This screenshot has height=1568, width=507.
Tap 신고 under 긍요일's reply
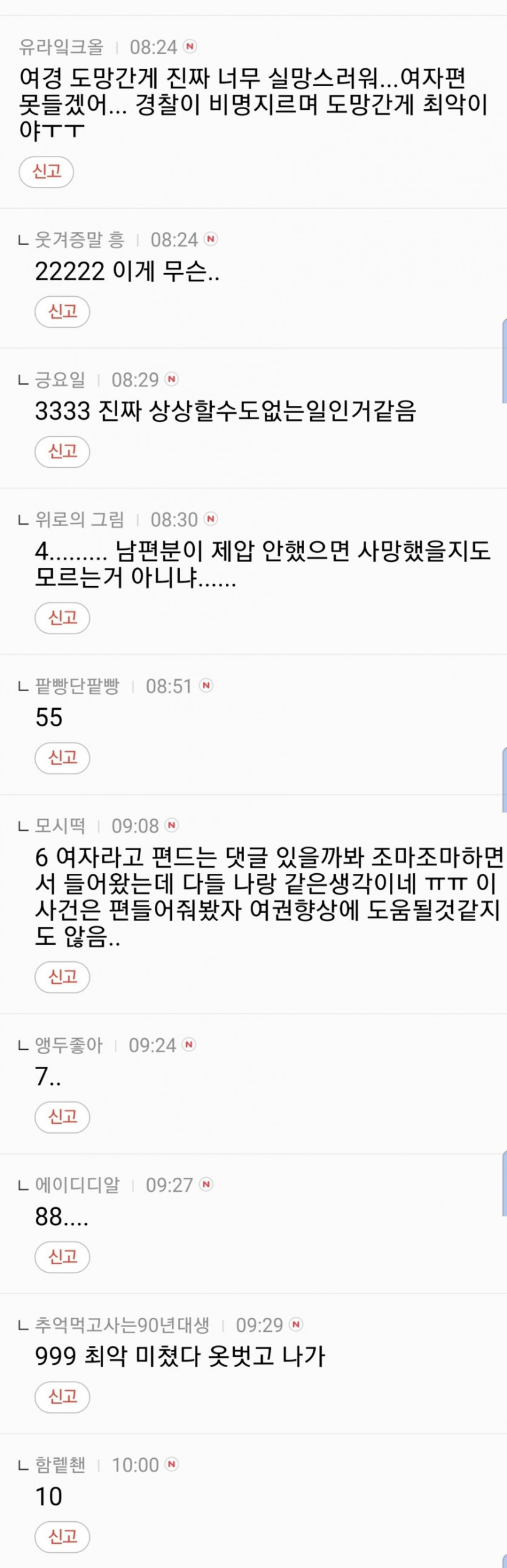tap(62, 451)
